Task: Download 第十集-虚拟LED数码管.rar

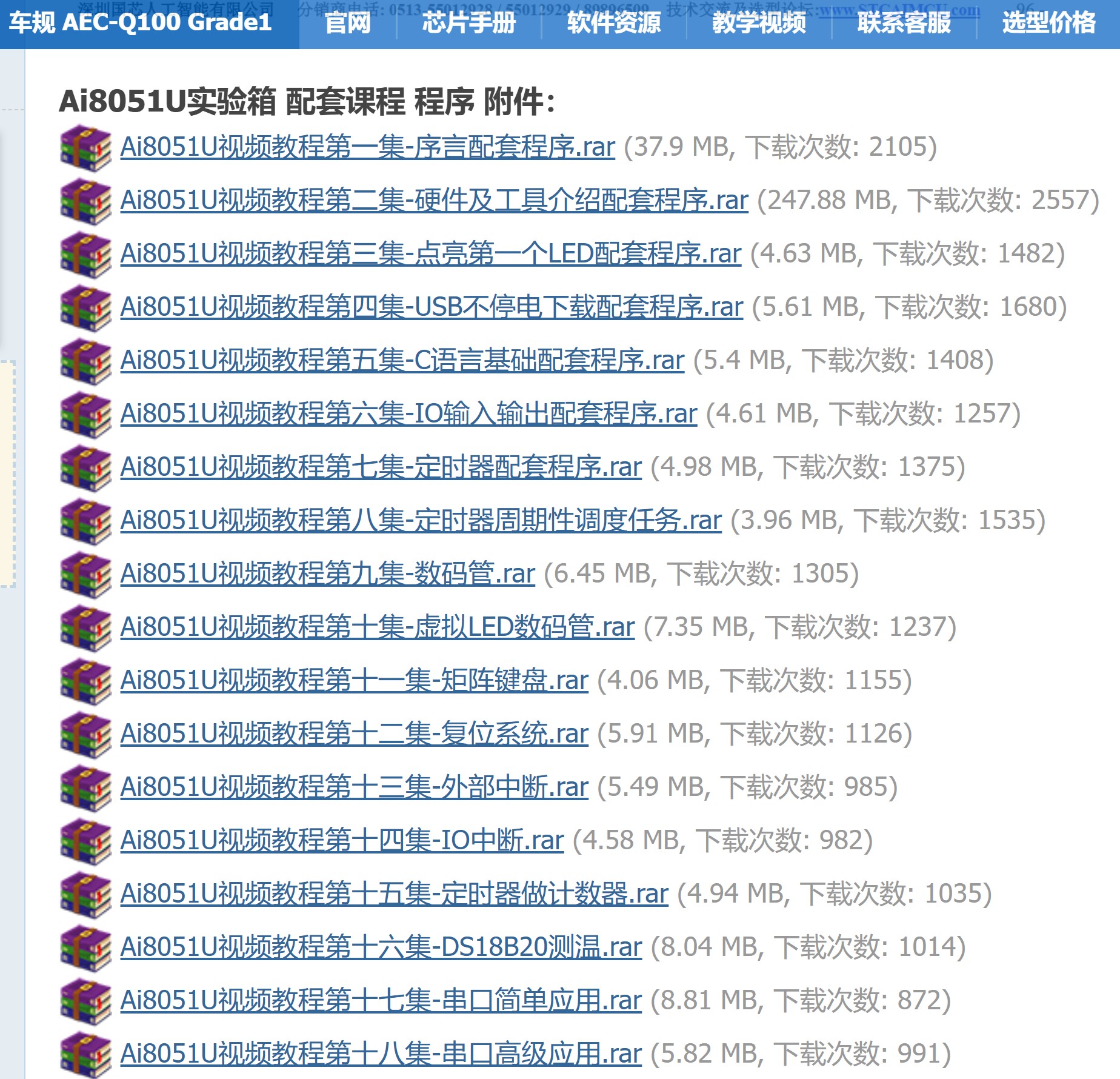Action: click(377, 627)
